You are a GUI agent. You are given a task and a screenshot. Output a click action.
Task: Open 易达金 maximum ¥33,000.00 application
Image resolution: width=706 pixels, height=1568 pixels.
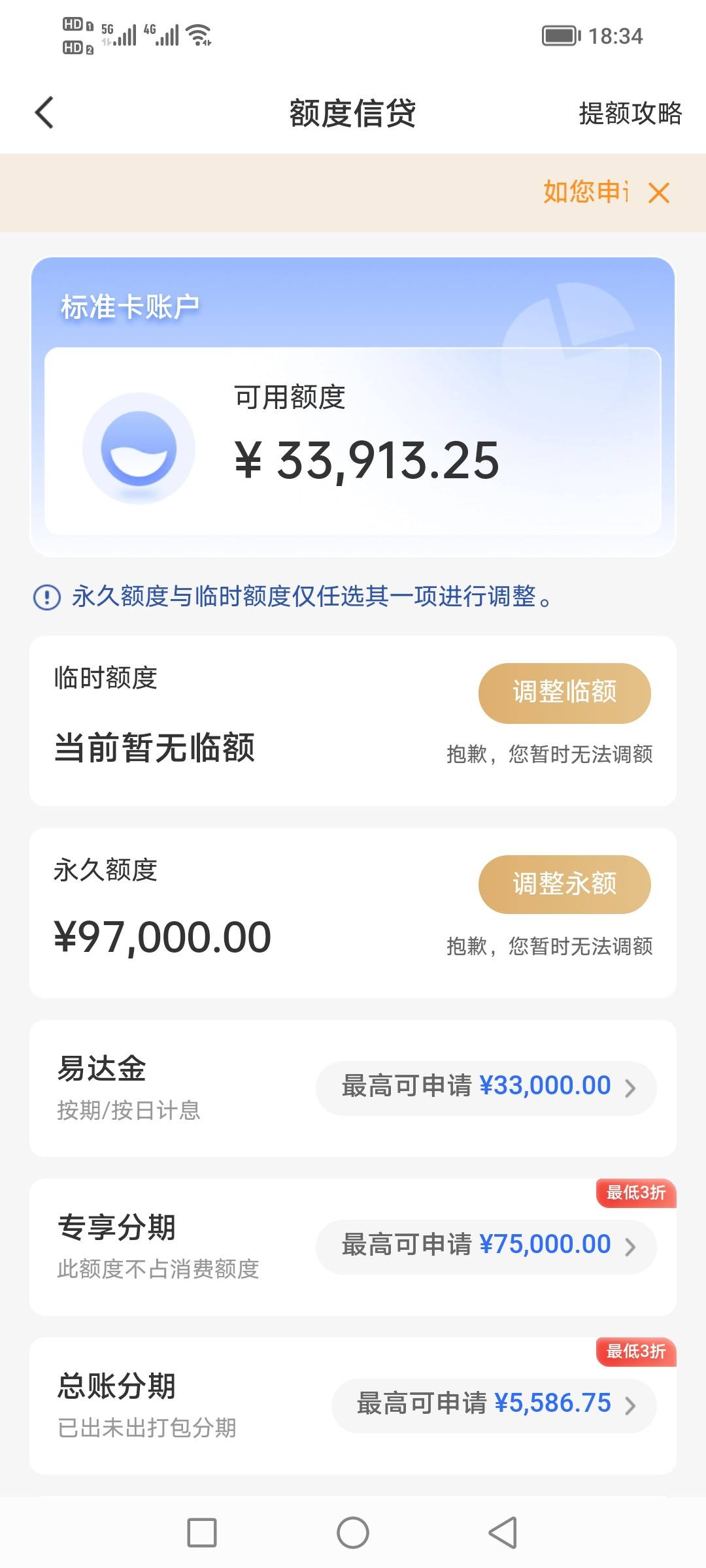coord(486,1087)
